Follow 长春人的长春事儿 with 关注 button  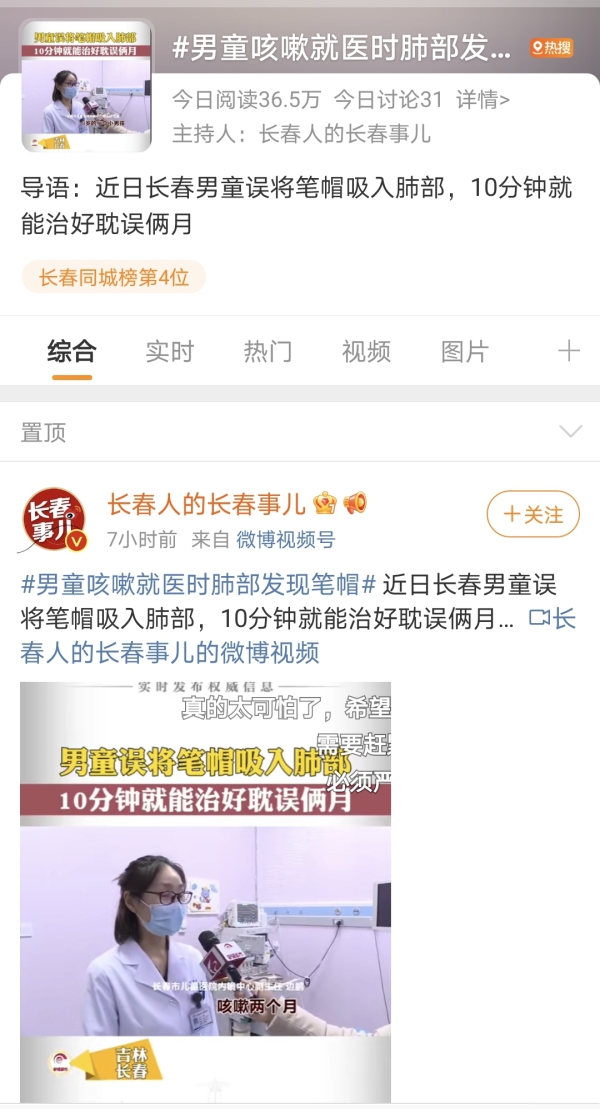tap(533, 514)
